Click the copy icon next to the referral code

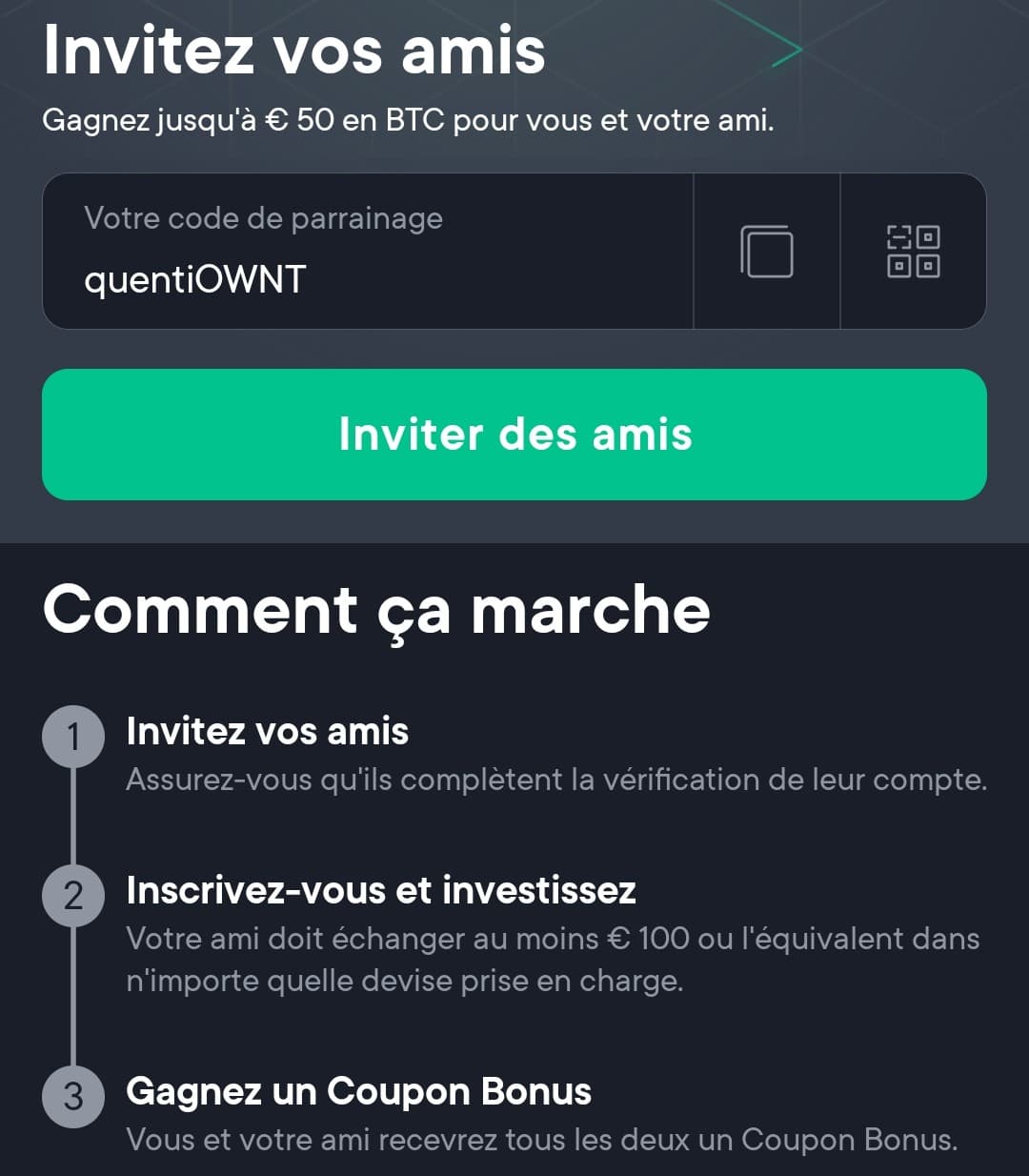[x=768, y=251]
